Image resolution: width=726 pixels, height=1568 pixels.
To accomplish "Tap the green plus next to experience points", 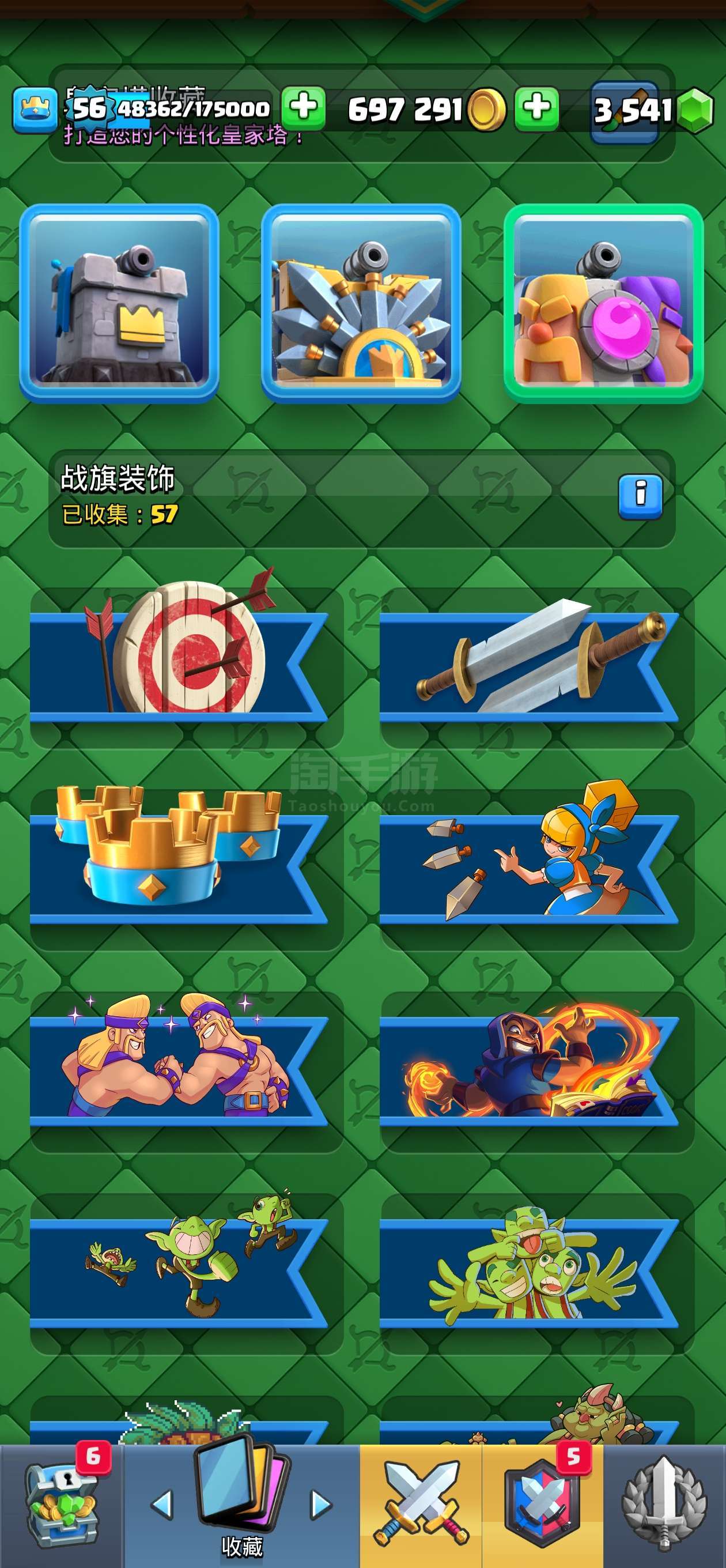I will point(303,108).
